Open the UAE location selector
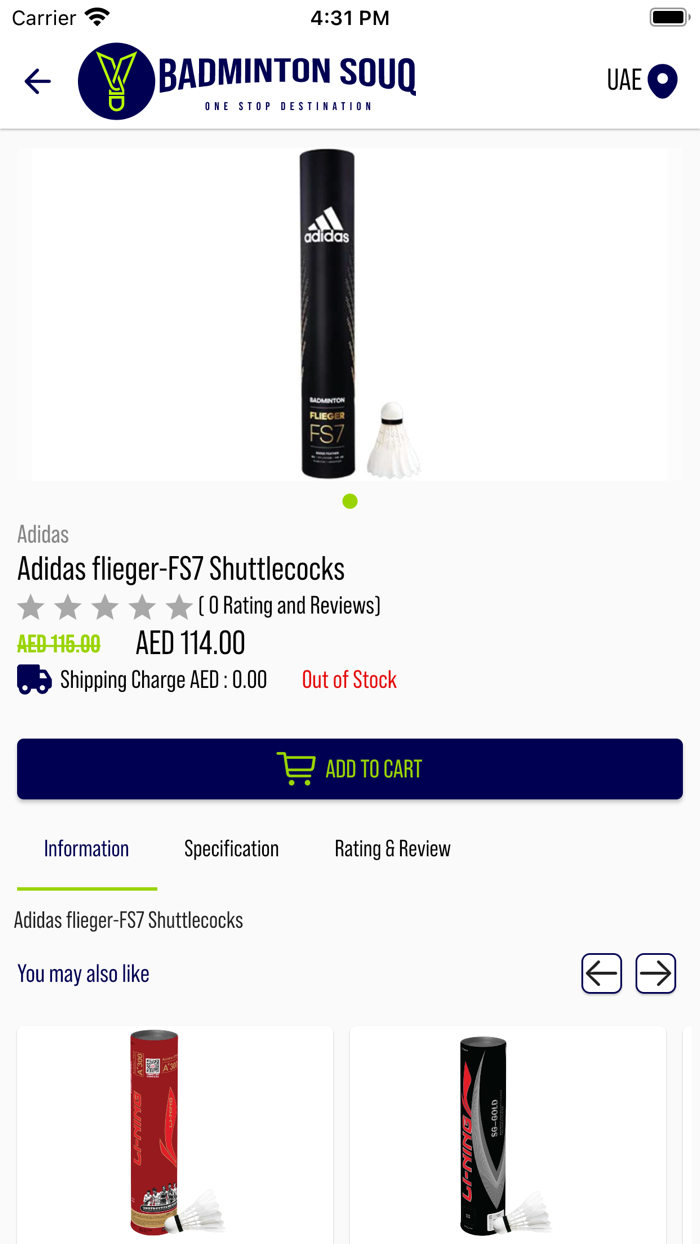 click(641, 81)
